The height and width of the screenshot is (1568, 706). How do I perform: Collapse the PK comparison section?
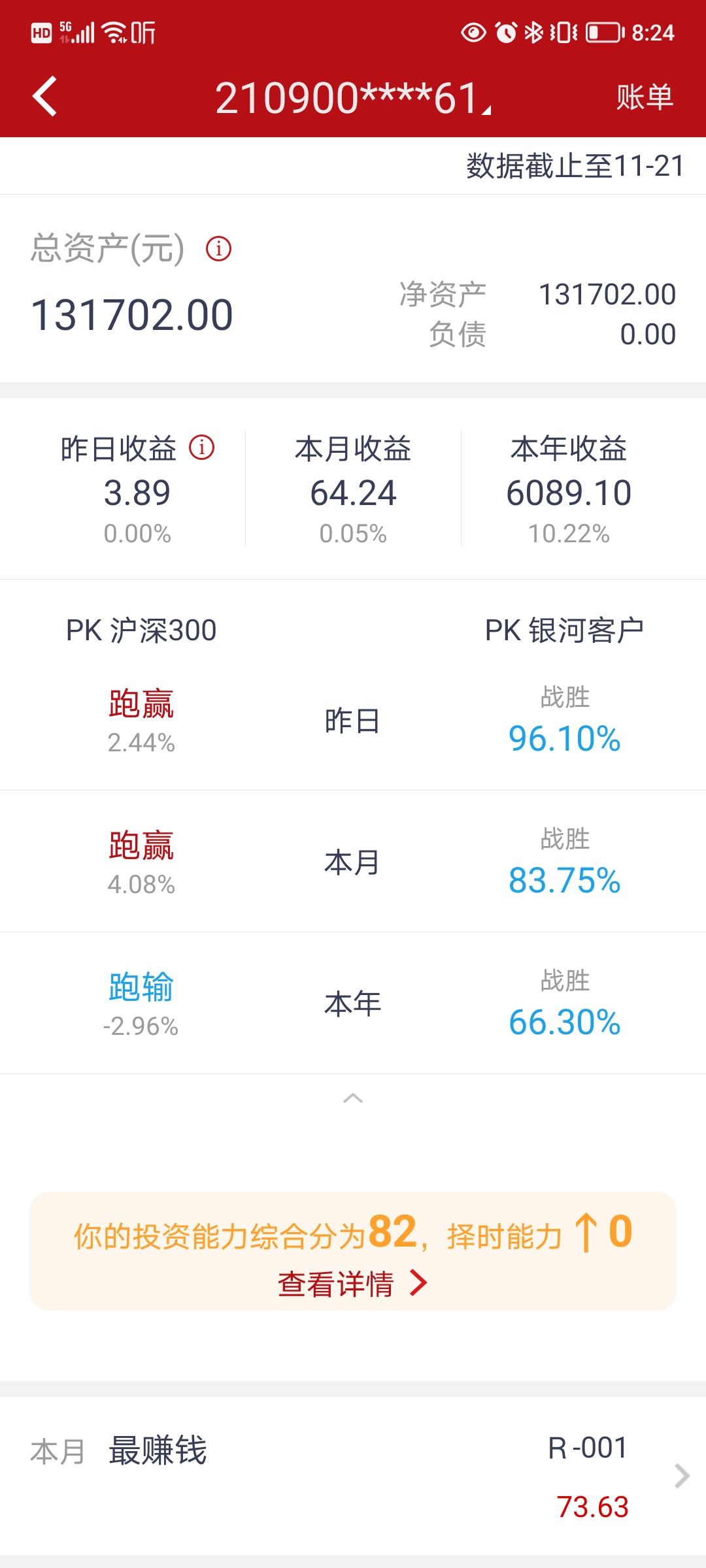pos(353,1098)
